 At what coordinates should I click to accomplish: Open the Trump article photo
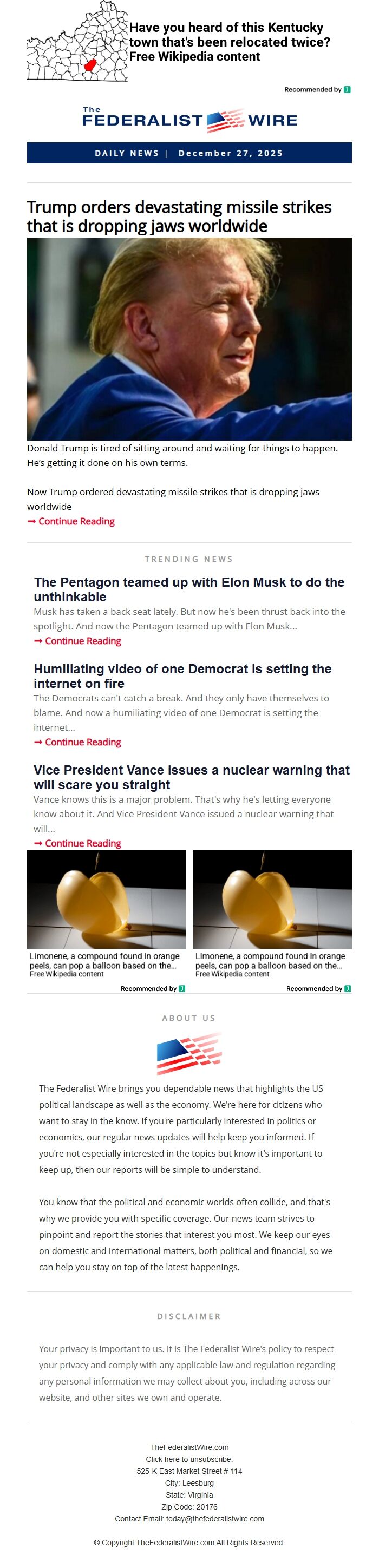point(189,338)
